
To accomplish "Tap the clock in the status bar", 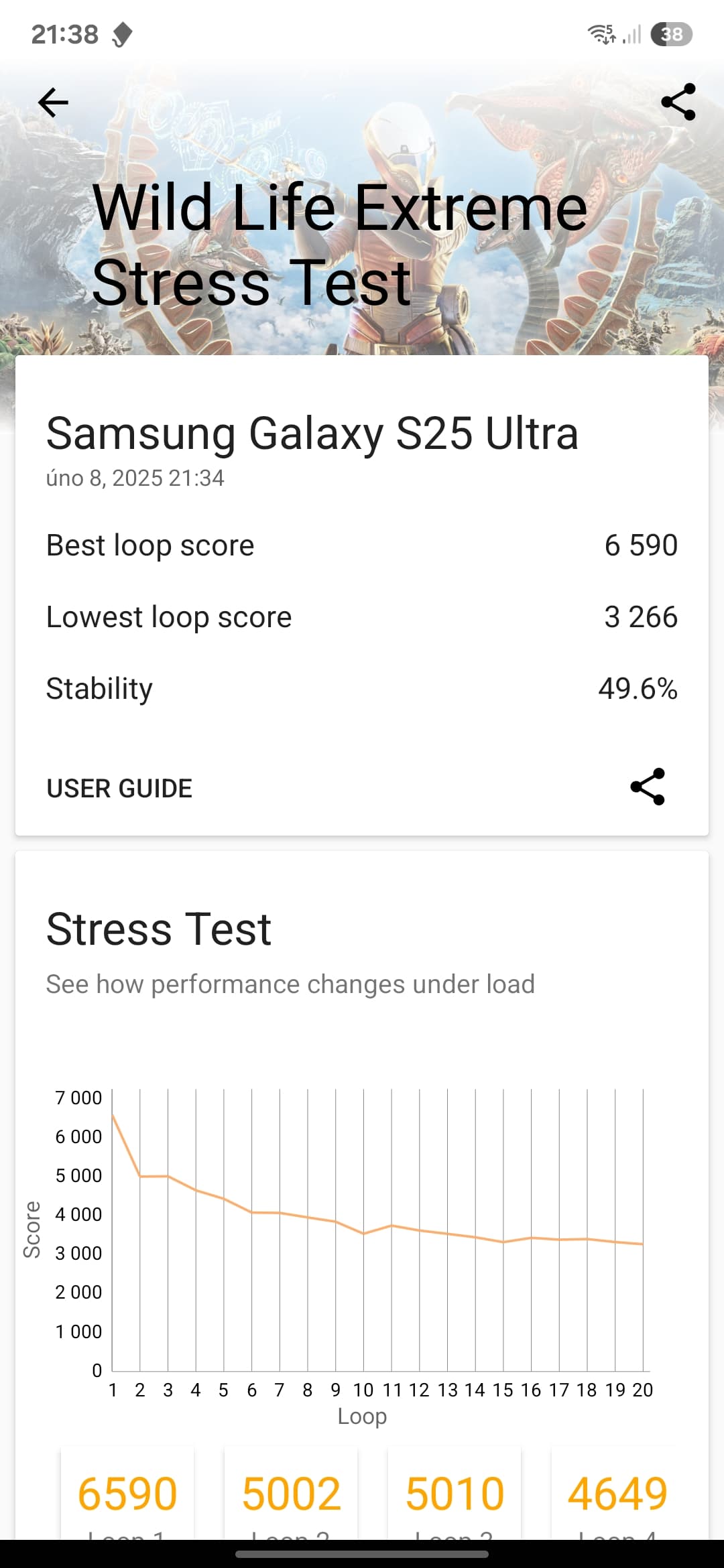I will (64, 34).
